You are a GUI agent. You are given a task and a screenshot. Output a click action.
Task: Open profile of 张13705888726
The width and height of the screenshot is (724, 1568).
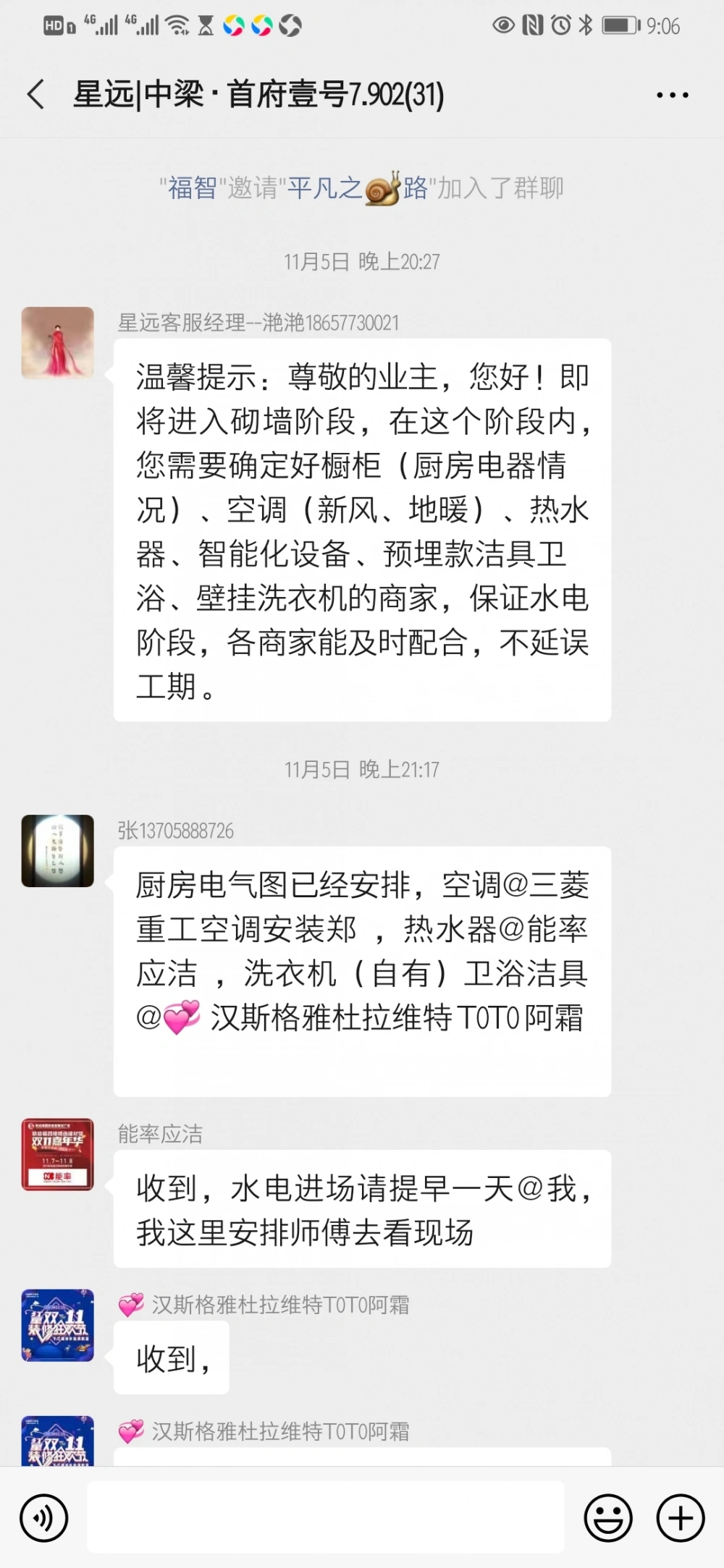point(58,851)
